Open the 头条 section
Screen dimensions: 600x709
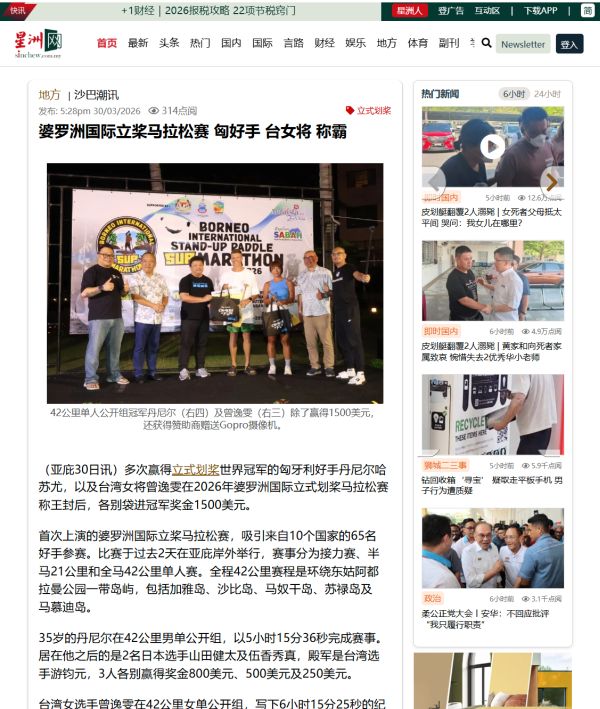tap(169, 43)
